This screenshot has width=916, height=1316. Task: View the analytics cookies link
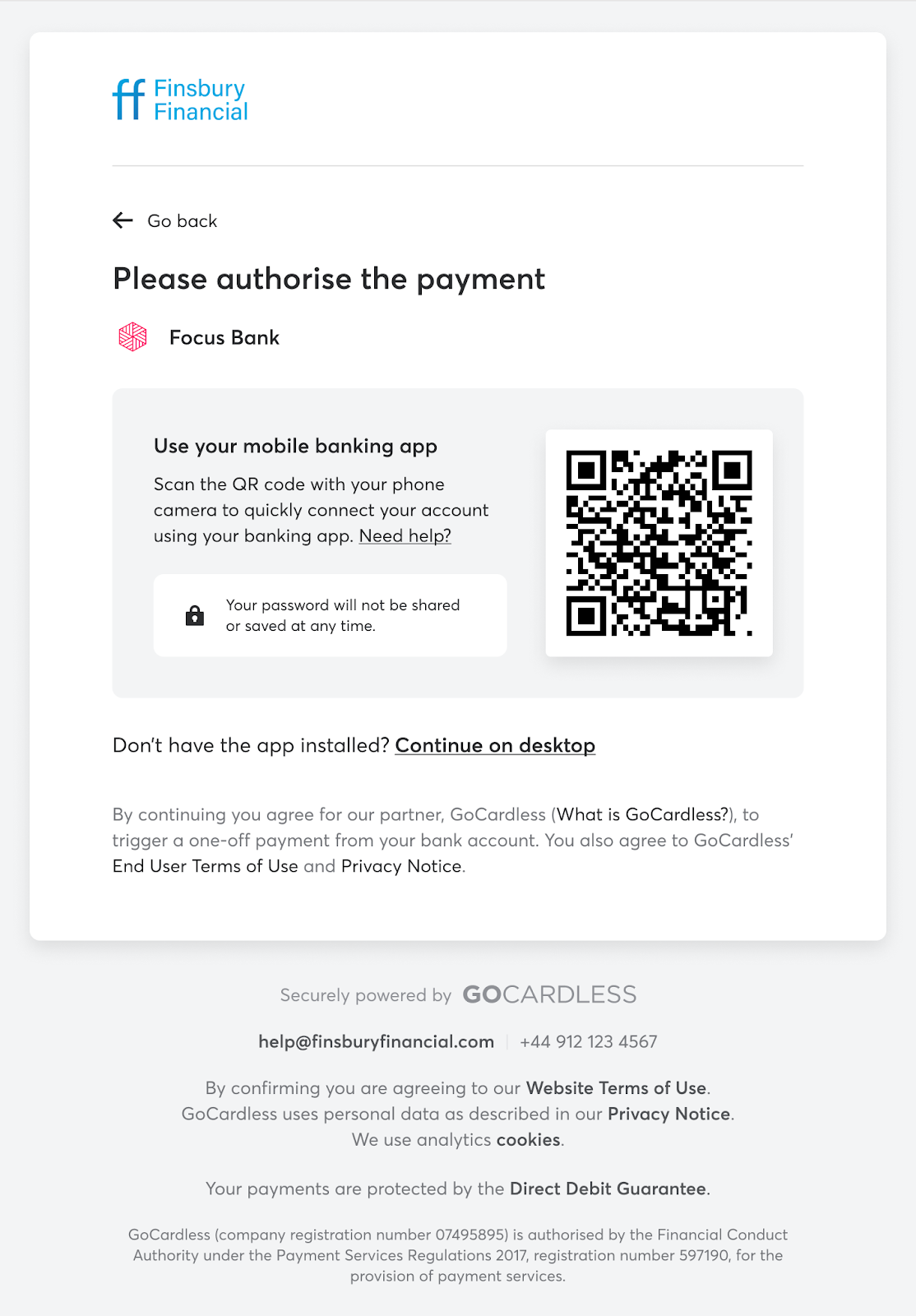coord(528,1140)
